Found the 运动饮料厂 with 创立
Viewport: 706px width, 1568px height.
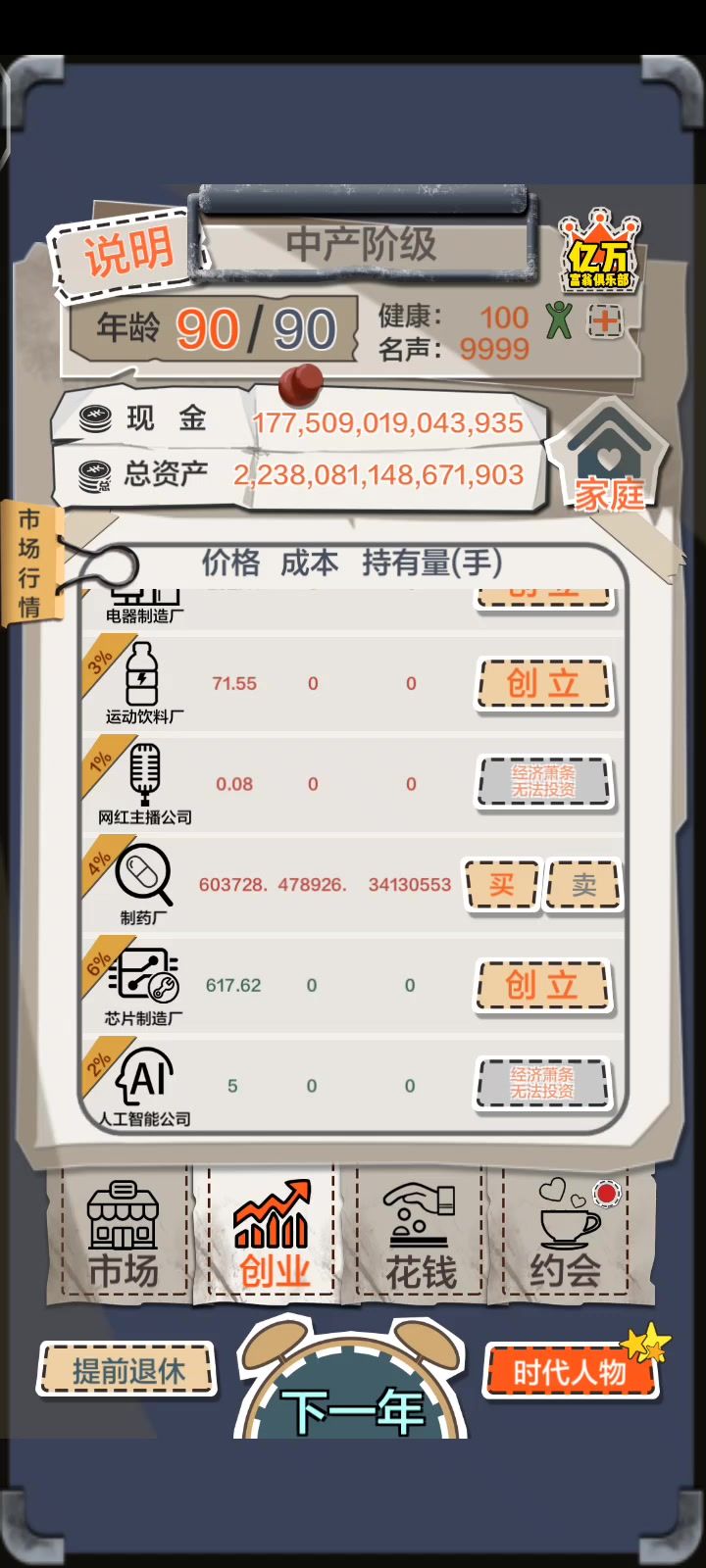(543, 684)
